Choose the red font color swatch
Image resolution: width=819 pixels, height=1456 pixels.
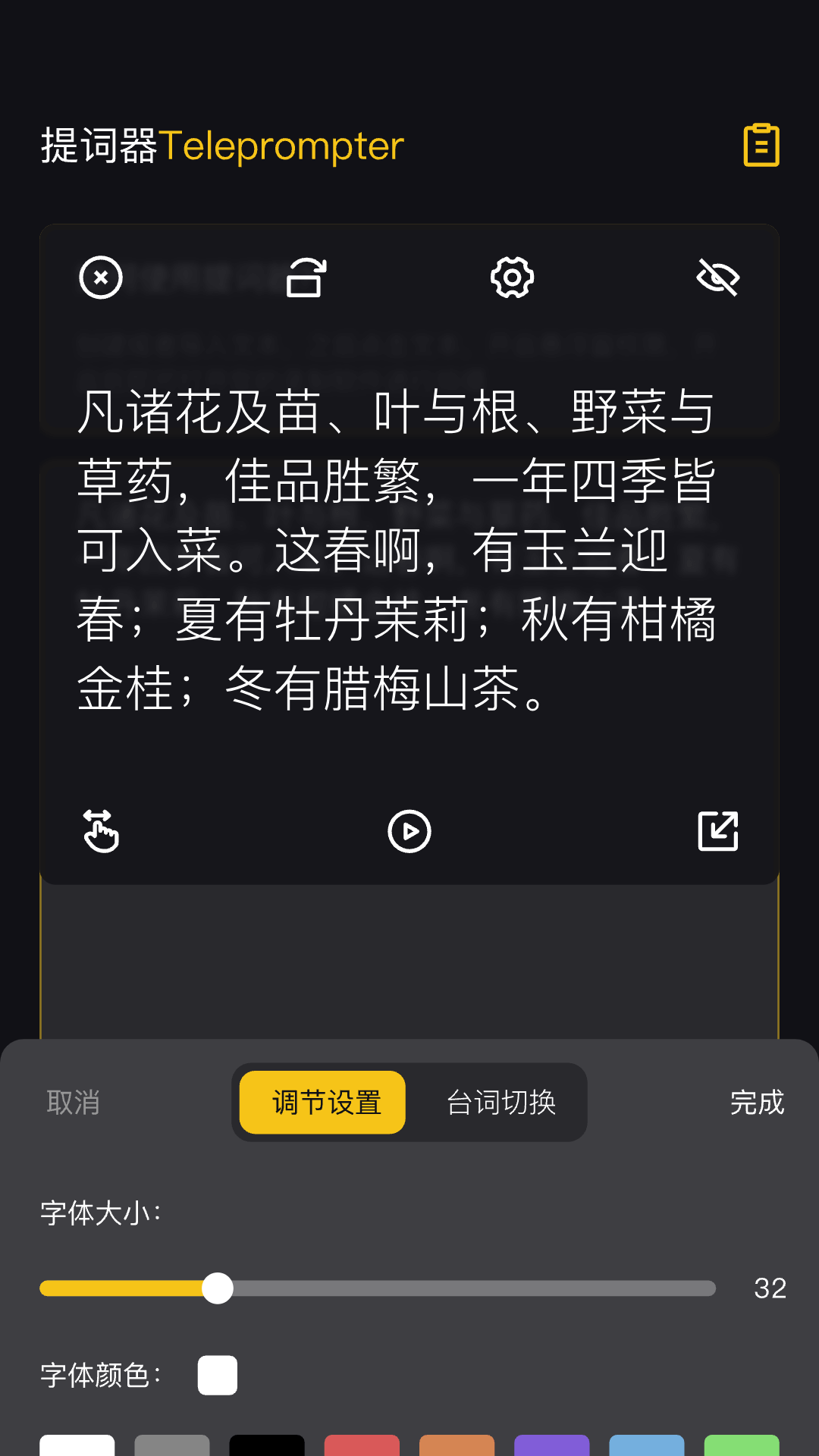click(x=362, y=1445)
